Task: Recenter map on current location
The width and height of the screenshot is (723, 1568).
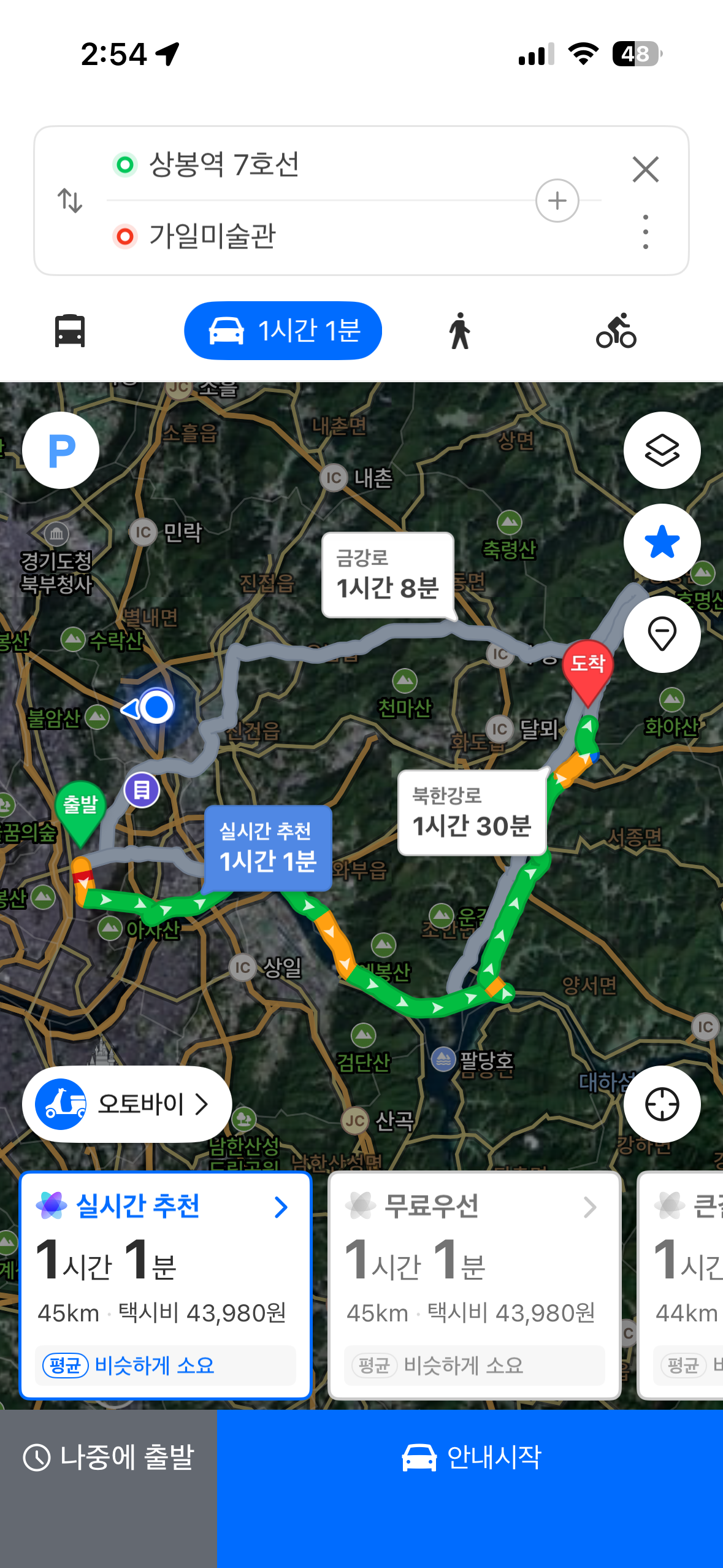Action: [662, 1104]
